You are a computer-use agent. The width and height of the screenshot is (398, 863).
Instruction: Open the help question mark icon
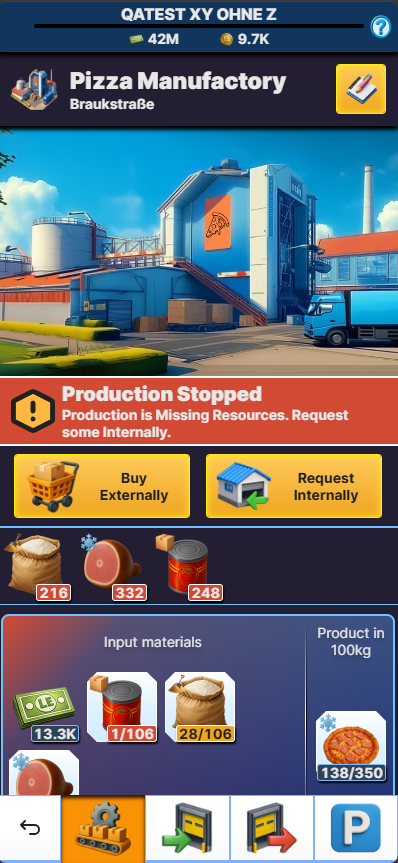(380, 26)
